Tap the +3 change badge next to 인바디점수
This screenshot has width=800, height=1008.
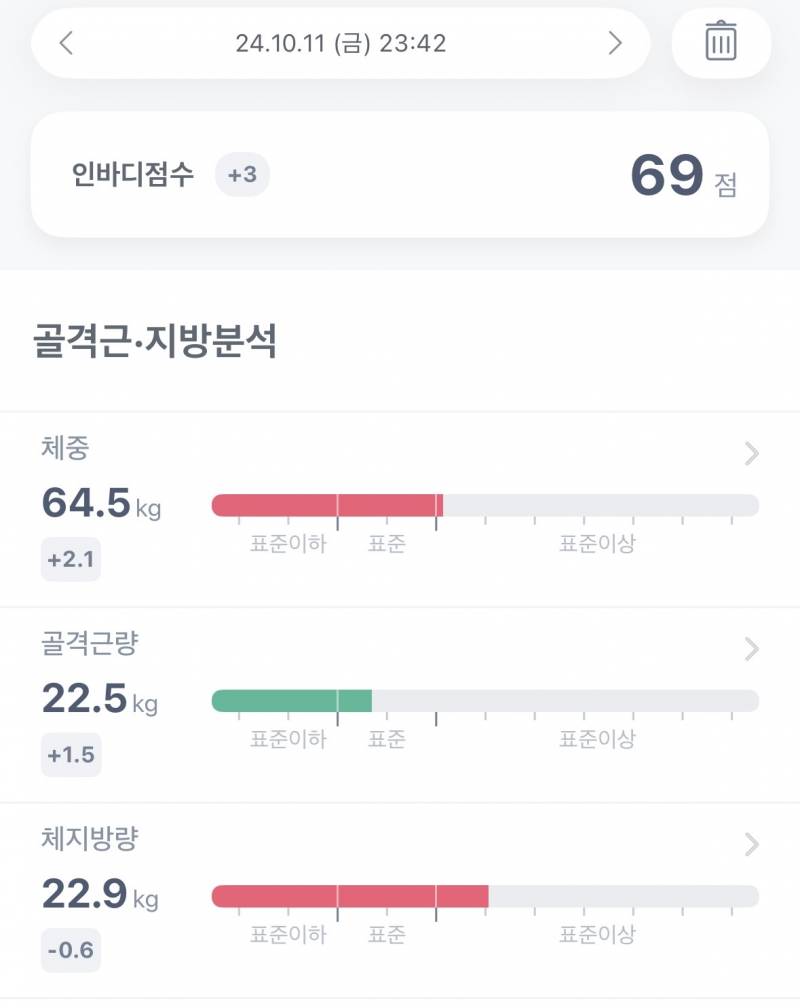pos(241,175)
